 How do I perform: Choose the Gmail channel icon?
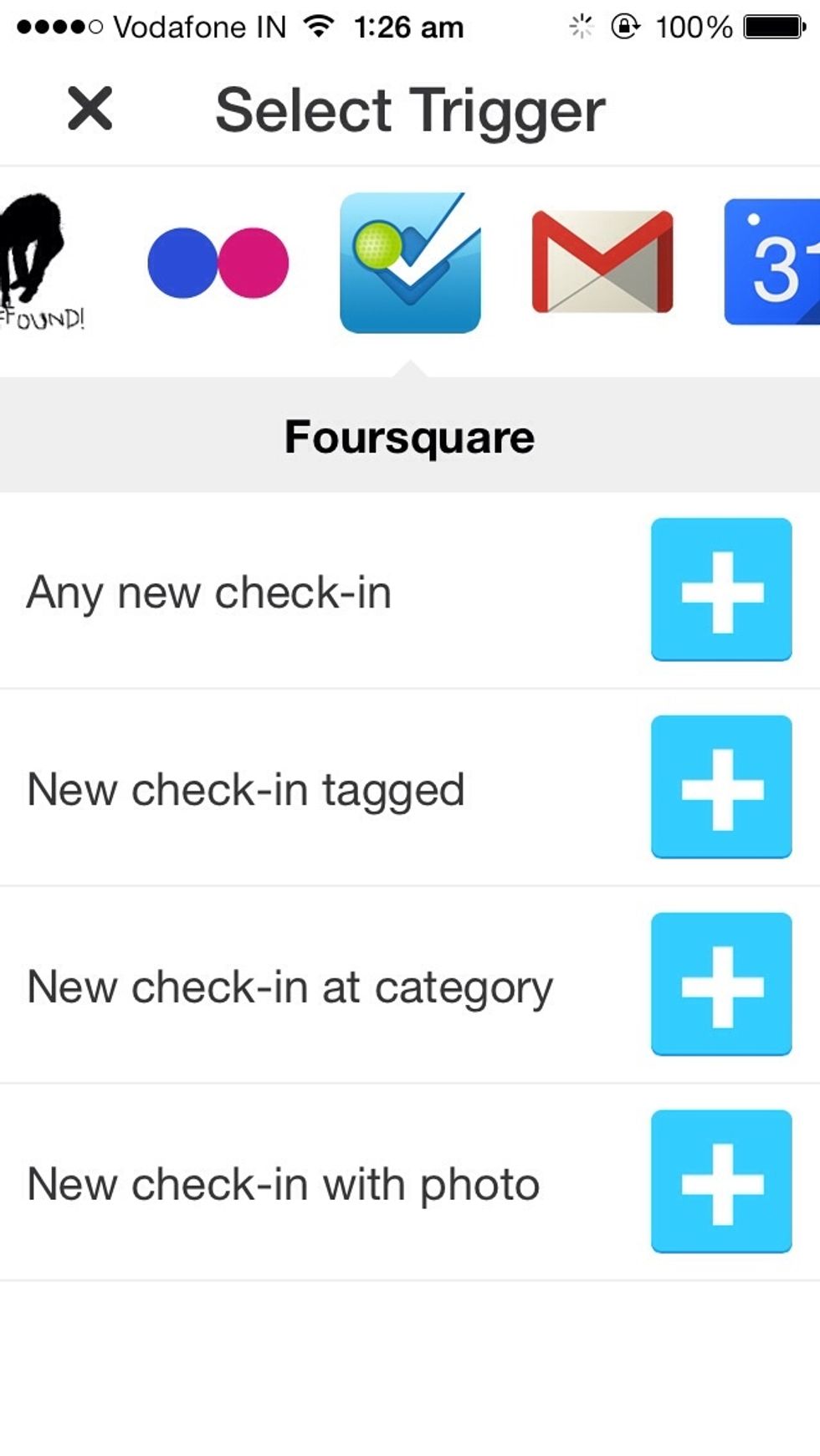(x=602, y=263)
